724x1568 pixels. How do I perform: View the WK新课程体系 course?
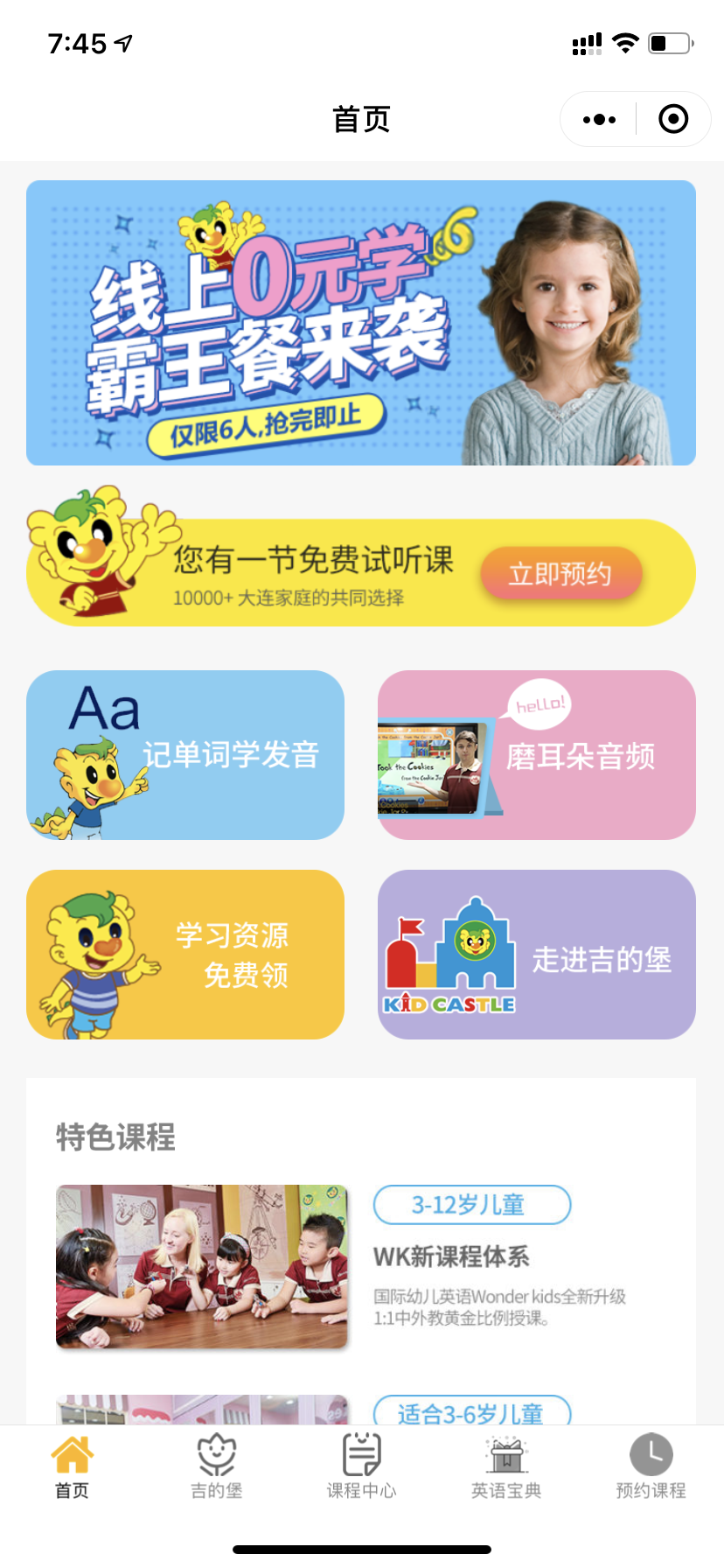click(450, 1256)
